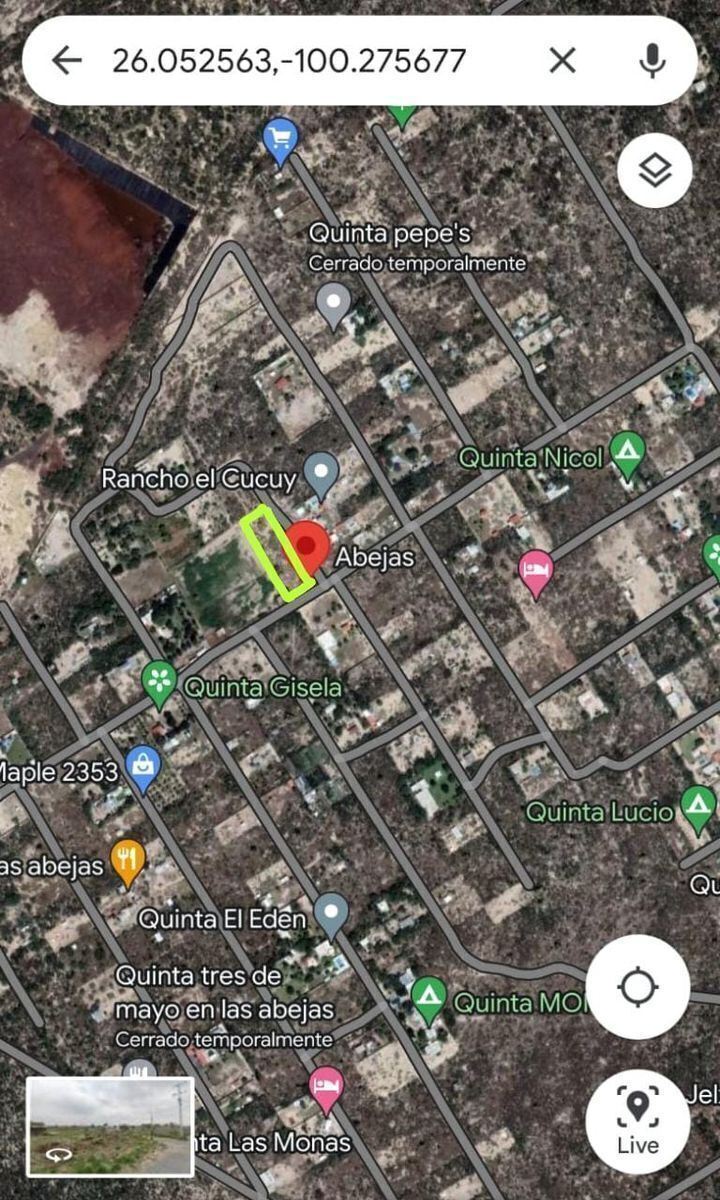Select the Quinta Lucio camping marker
Screen dimensions: 720x1200
pyautogui.click(x=697, y=809)
